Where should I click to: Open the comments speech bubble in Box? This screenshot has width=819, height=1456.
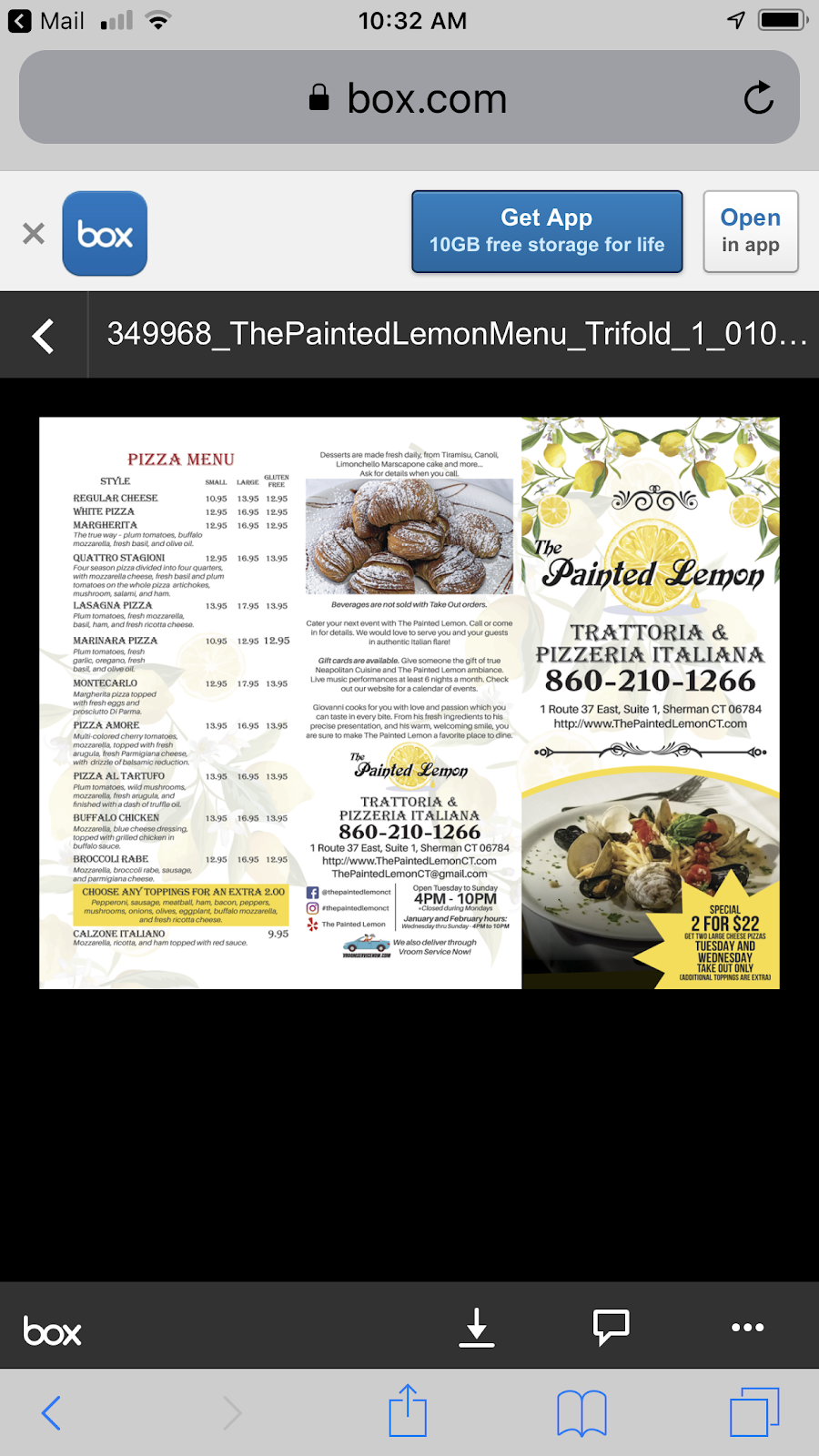pos(611,1328)
